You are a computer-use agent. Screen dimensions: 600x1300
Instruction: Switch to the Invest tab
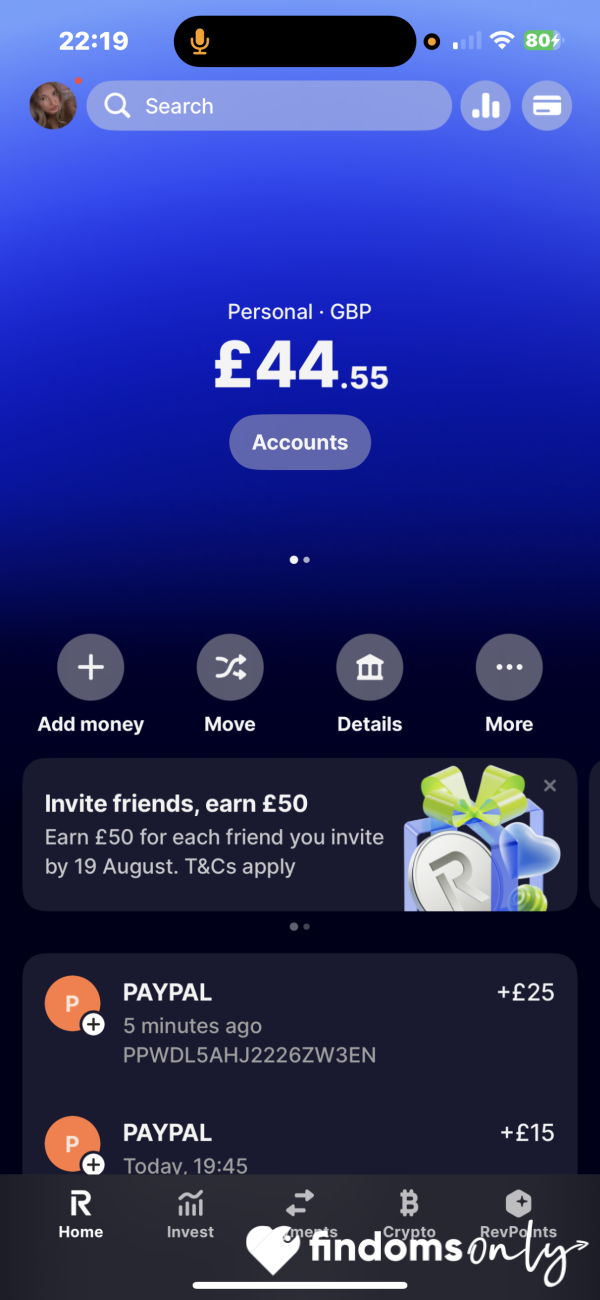pyautogui.click(x=190, y=1214)
